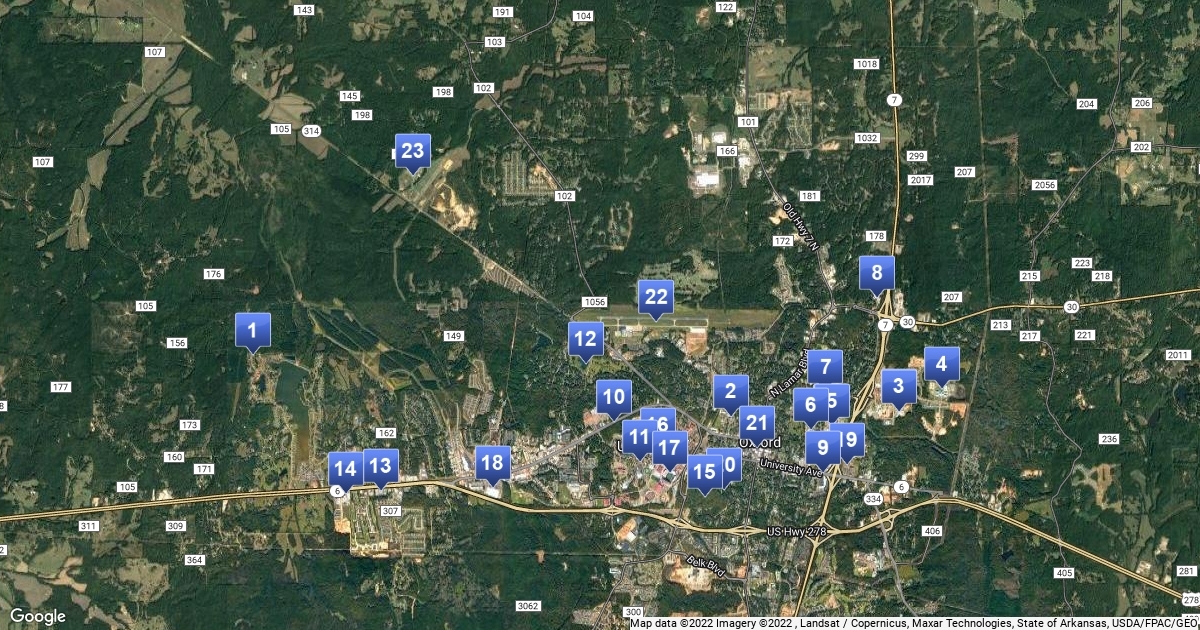Screen dimensions: 1200x630
Task: Select marker number 6
Action: [810, 405]
